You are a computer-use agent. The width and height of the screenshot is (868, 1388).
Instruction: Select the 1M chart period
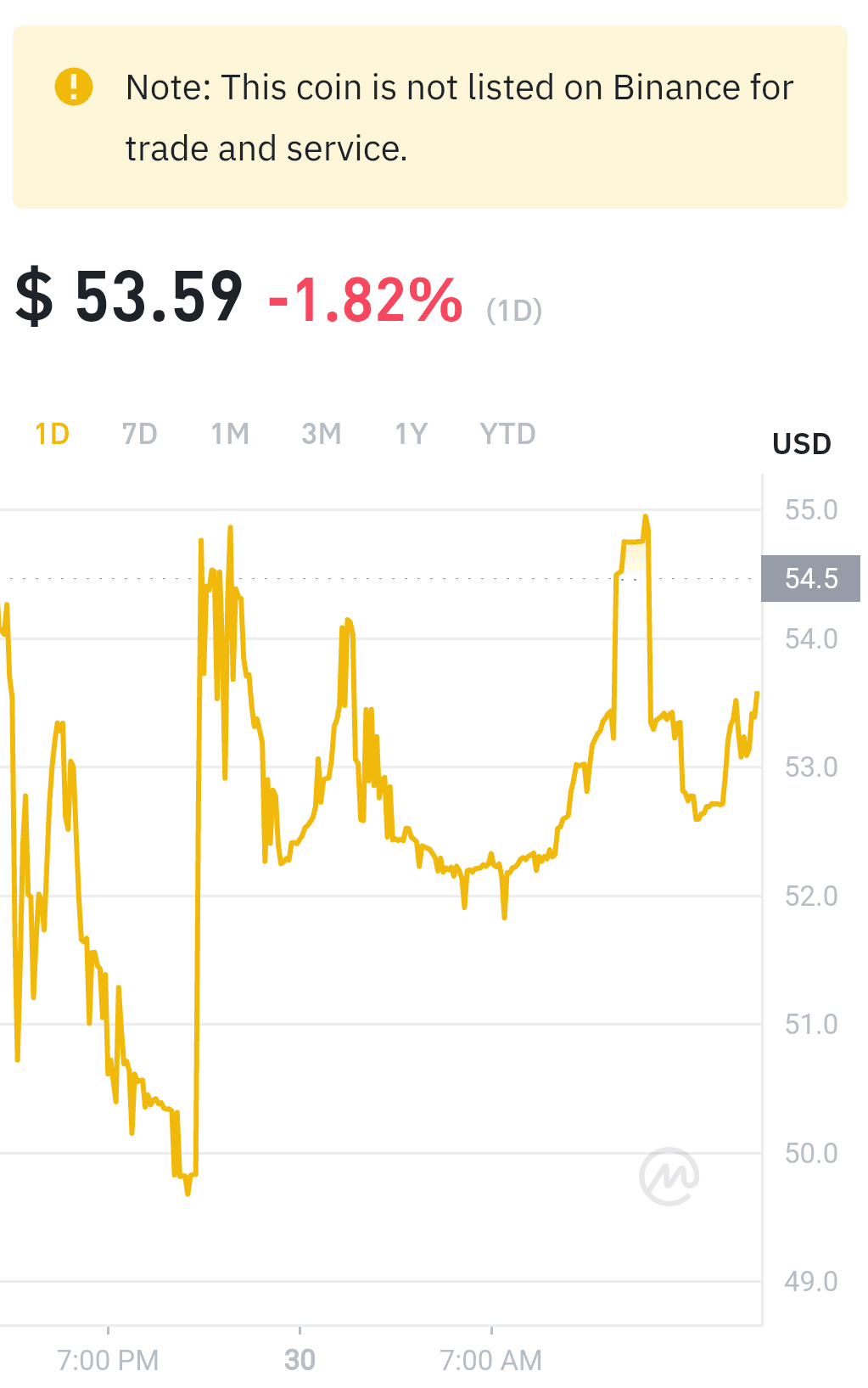click(x=229, y=434)
